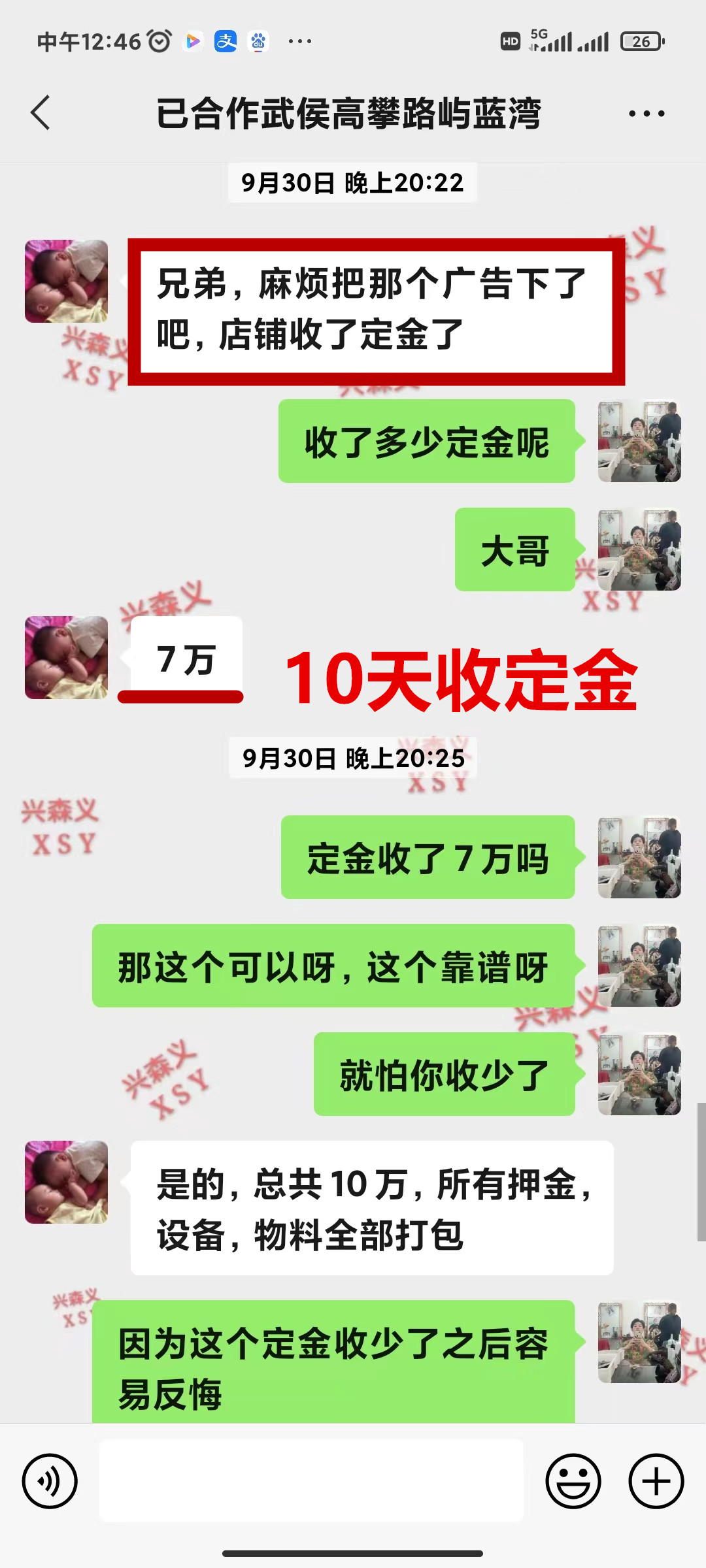This screenshot has width=706, height=1568.
Task: Open the plus attachments menu
Action: tap(656, 1481)
